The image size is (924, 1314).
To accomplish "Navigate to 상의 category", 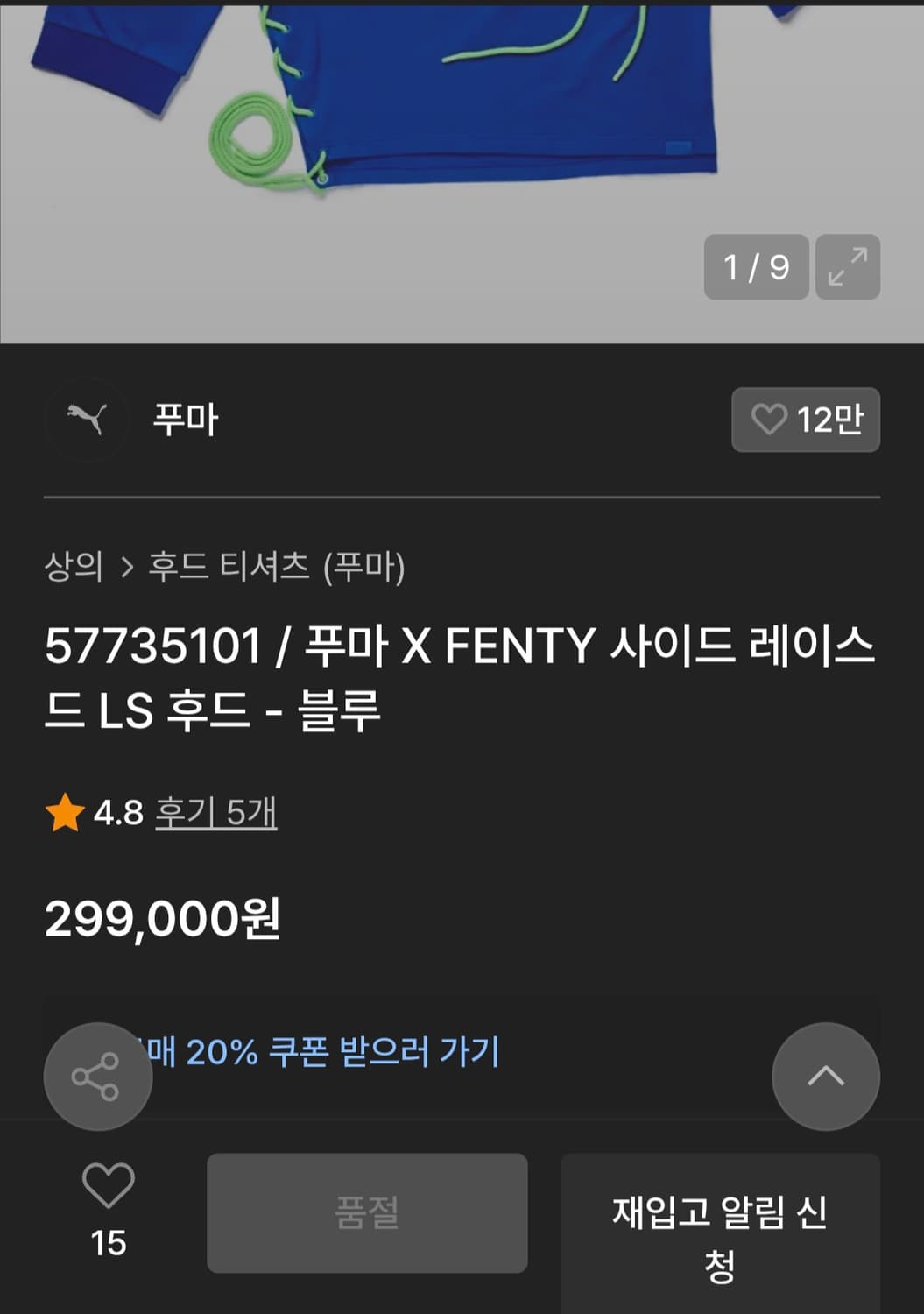I will tap(73, 568).
